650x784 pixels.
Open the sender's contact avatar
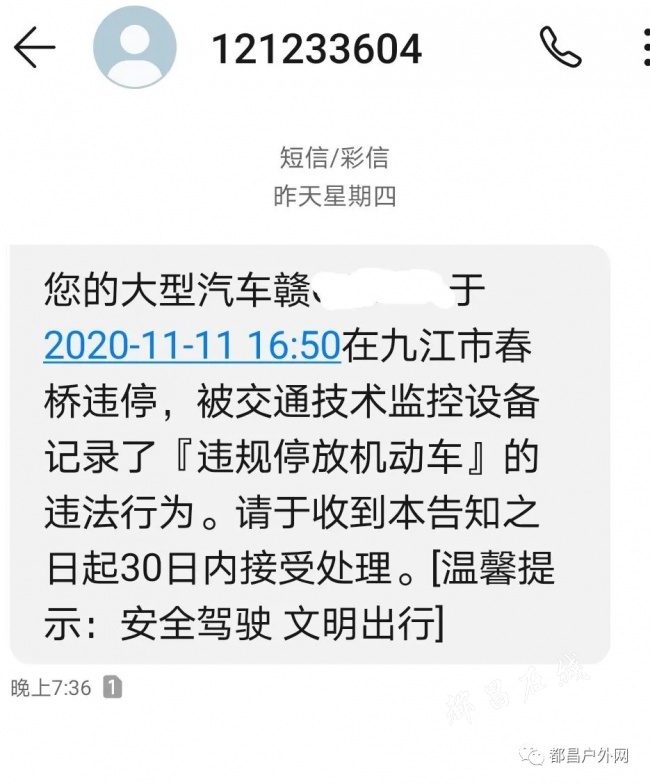tap(137, 47)
